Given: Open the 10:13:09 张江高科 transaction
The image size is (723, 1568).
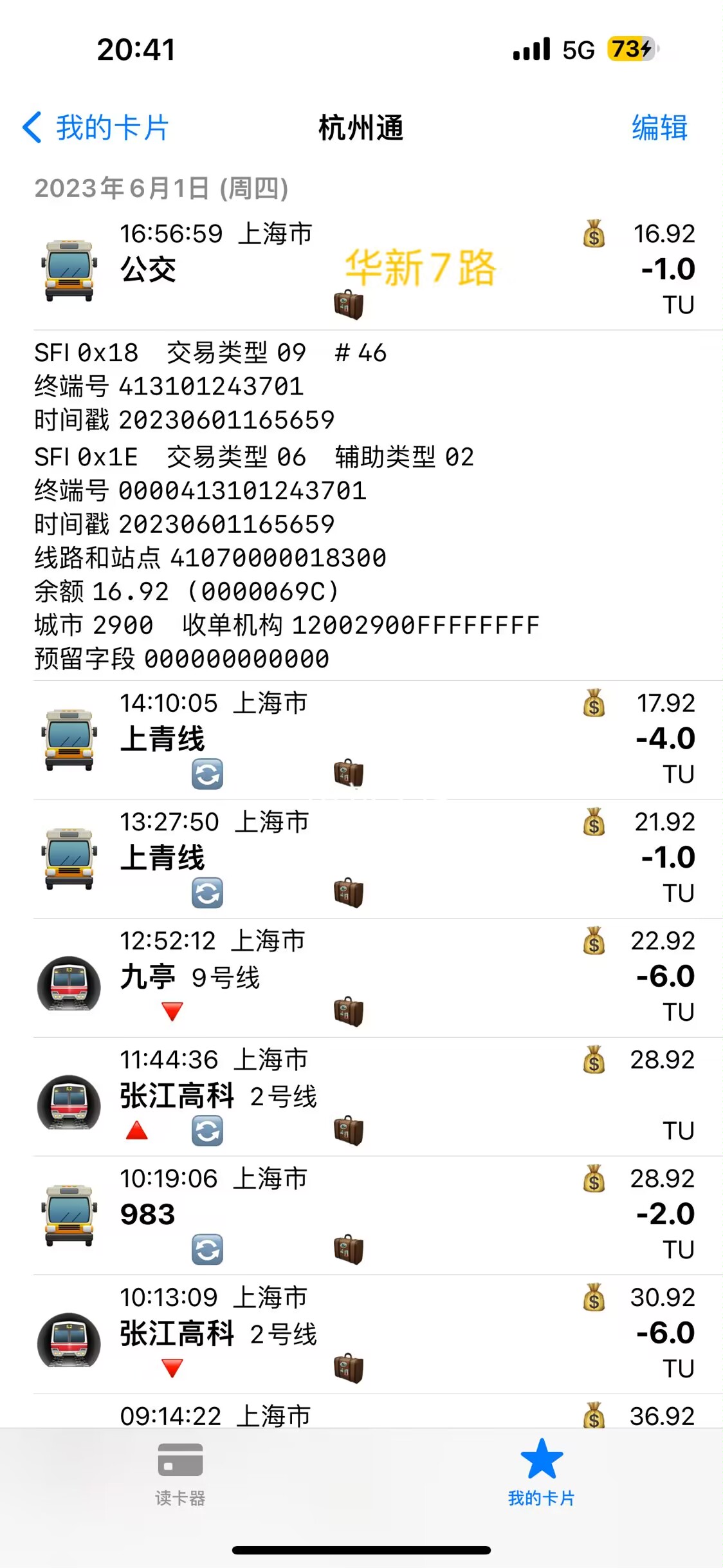Looking at the screenshot, I should tap(360, 1334).
